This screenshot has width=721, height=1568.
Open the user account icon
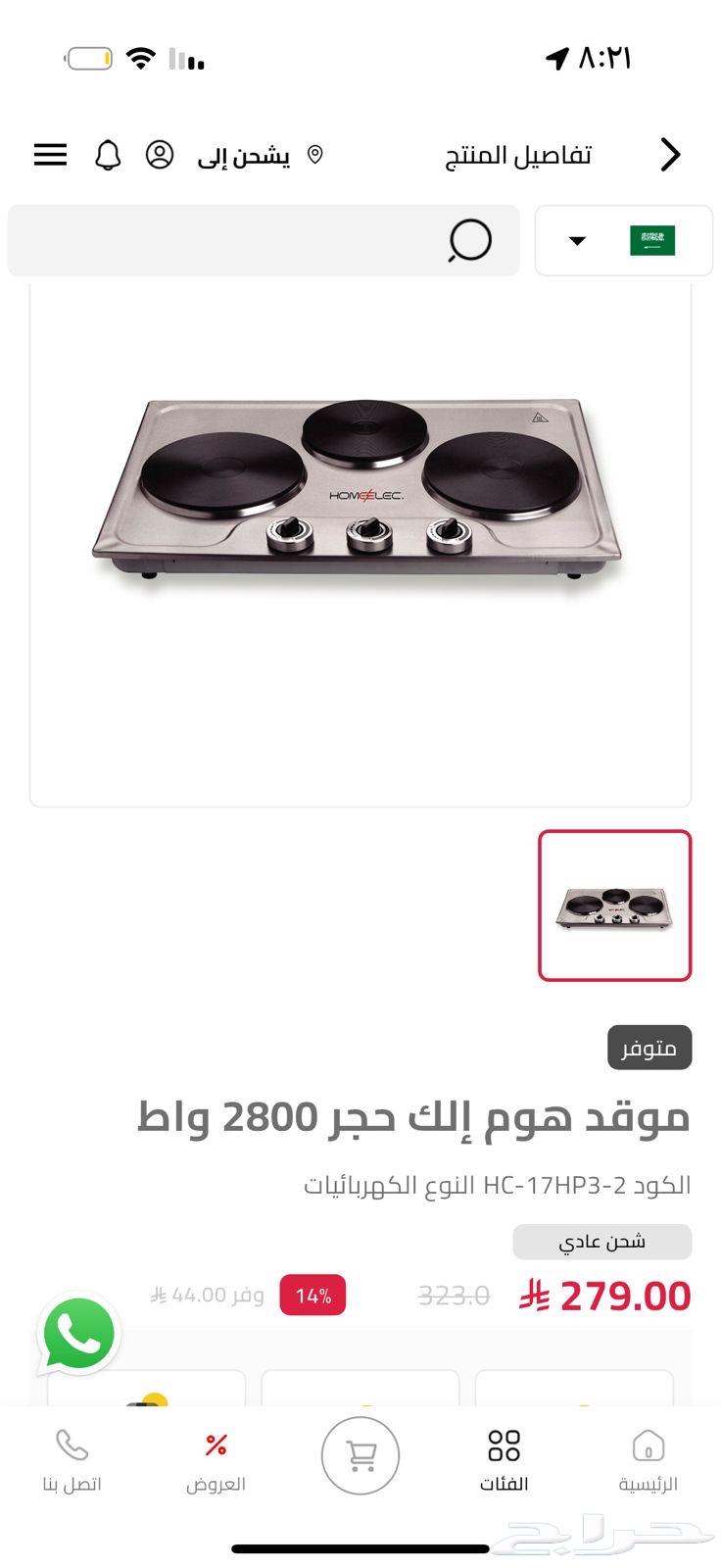coord(160,155)
